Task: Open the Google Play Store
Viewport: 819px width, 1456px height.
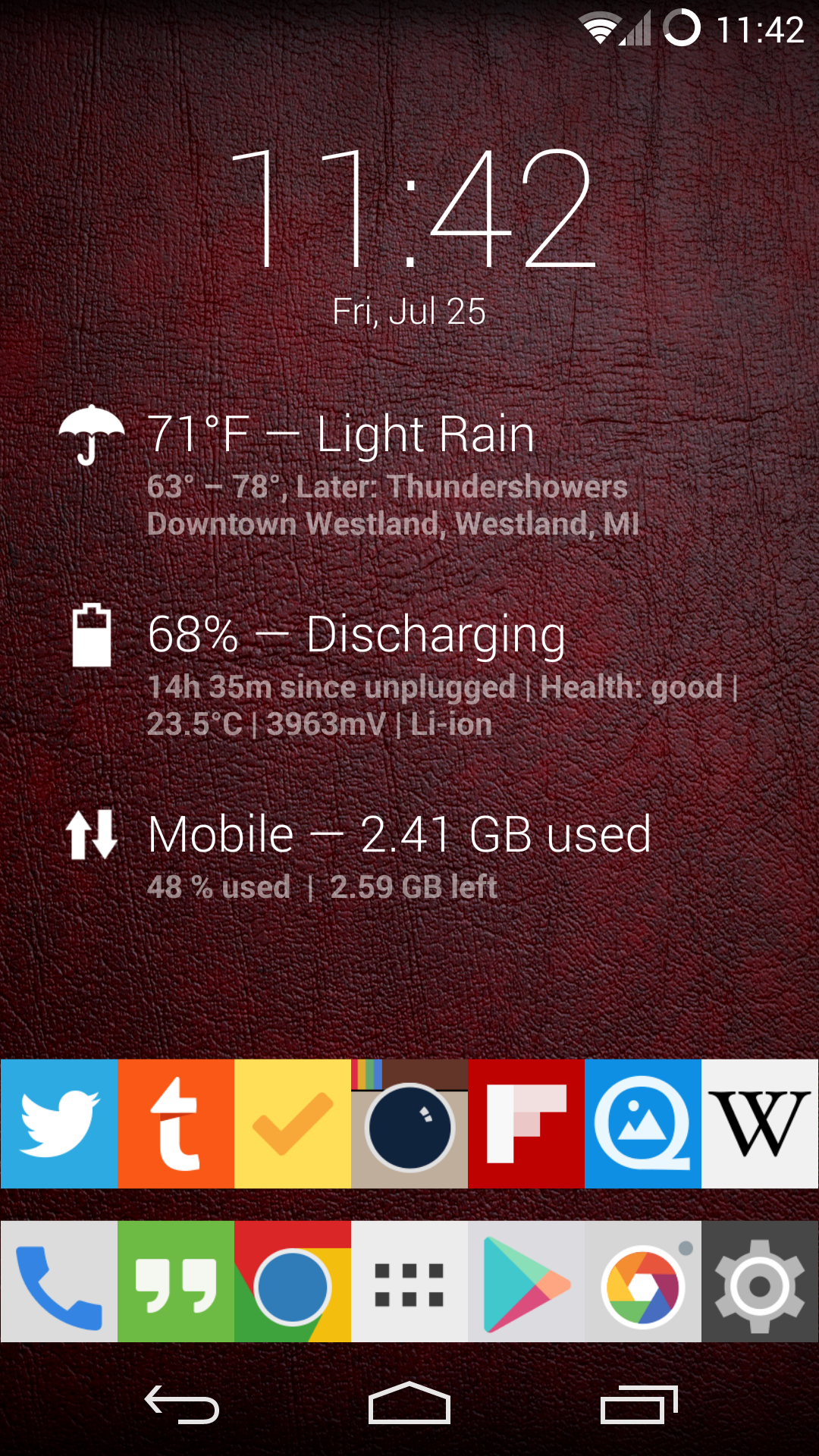Action: [526, 1282]
